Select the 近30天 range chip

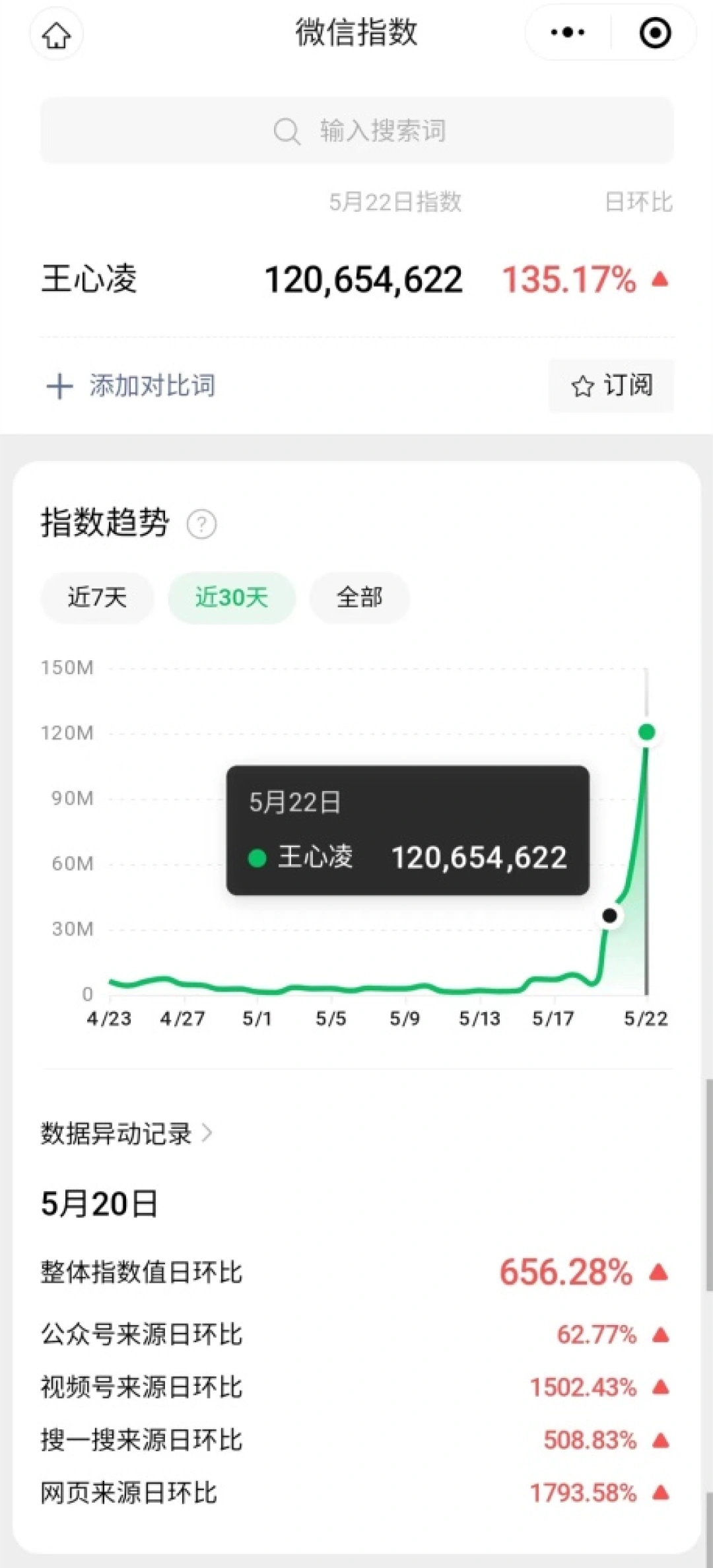pos(232,597)
